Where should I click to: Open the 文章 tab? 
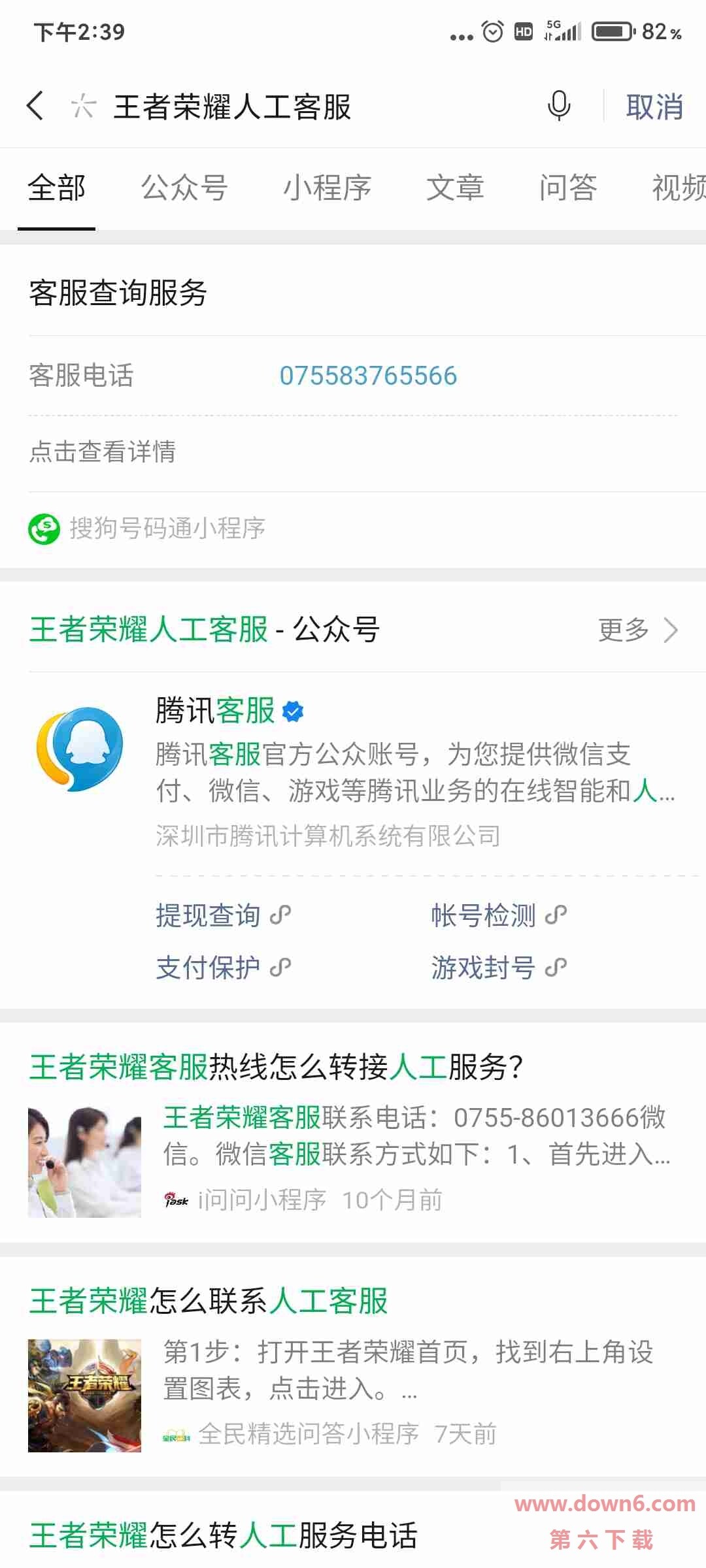(455, 188)
